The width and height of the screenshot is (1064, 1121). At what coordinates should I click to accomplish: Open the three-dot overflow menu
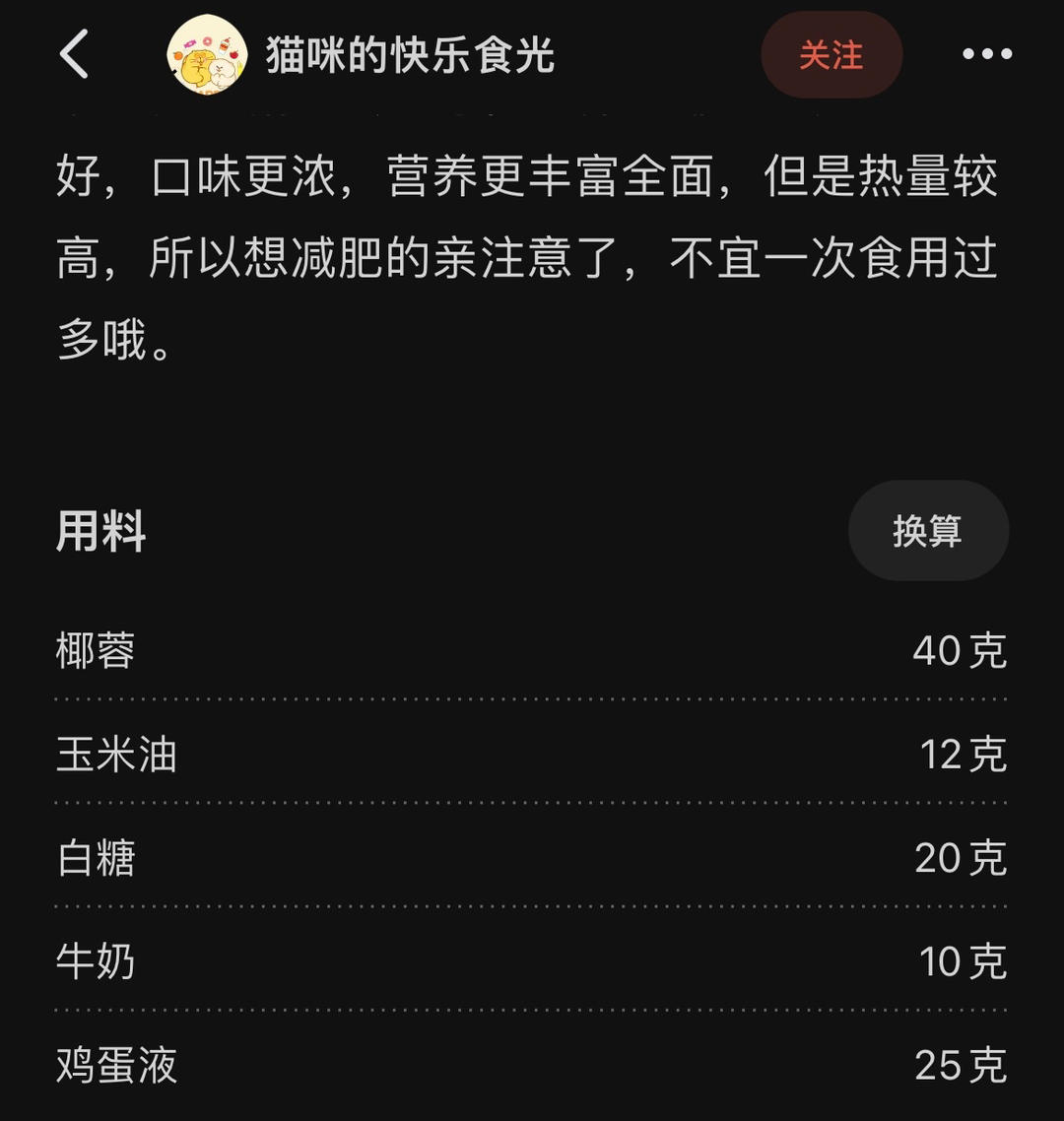[x=987, y=55]
